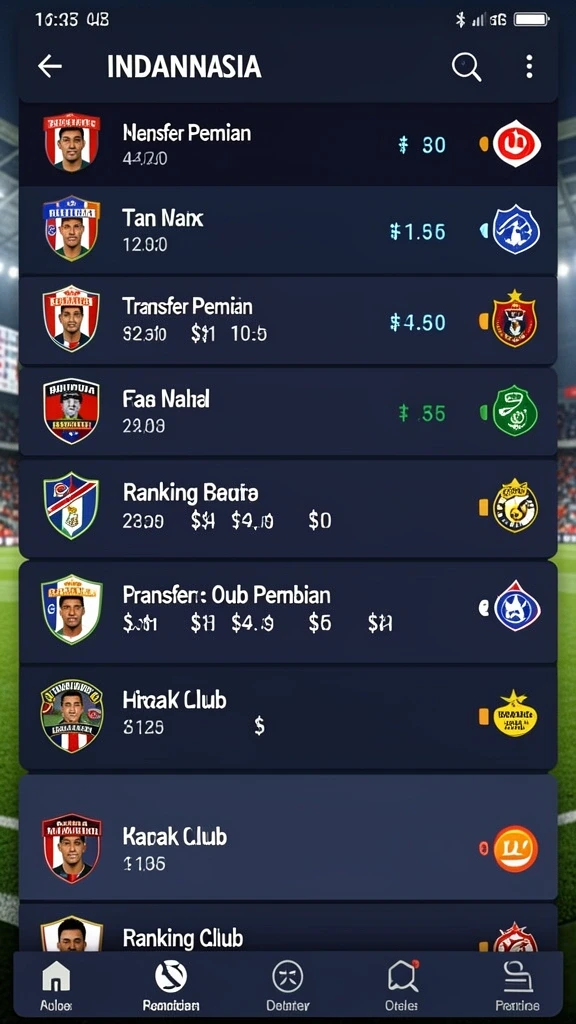Open search from the app bar
This screenshot has width=576, height=1024.
pyautogui.click(x=466, y=67)
